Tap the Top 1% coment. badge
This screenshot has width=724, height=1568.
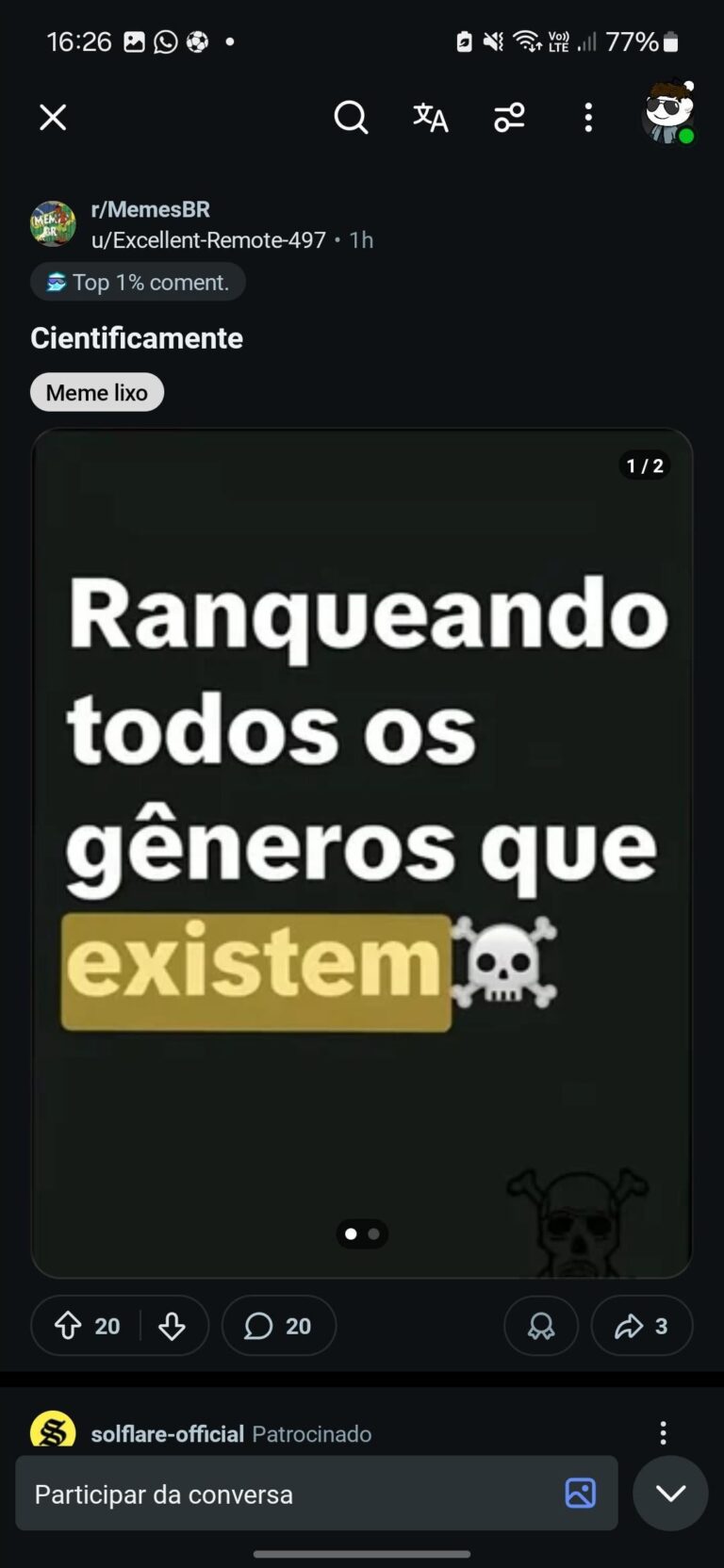point(139,283)
